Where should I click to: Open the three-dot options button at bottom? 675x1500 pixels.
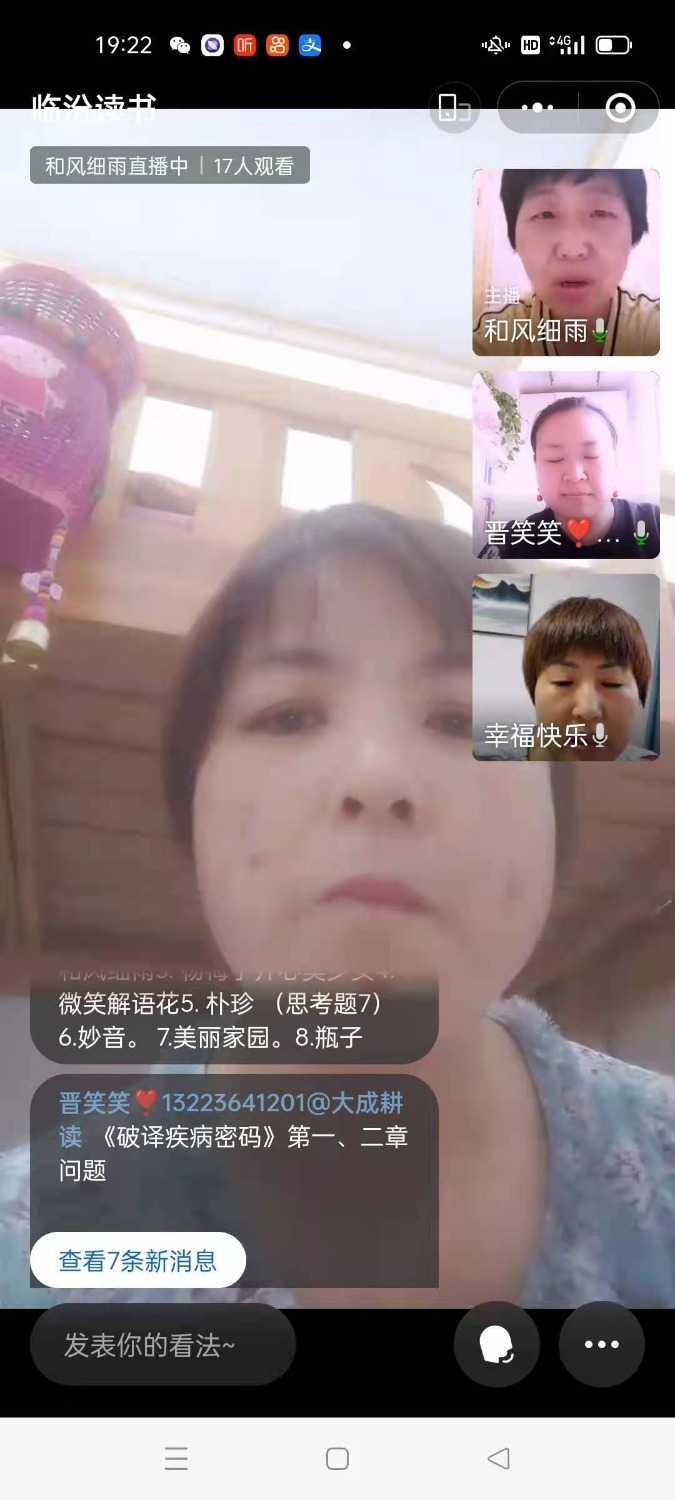pos(601,1345)
